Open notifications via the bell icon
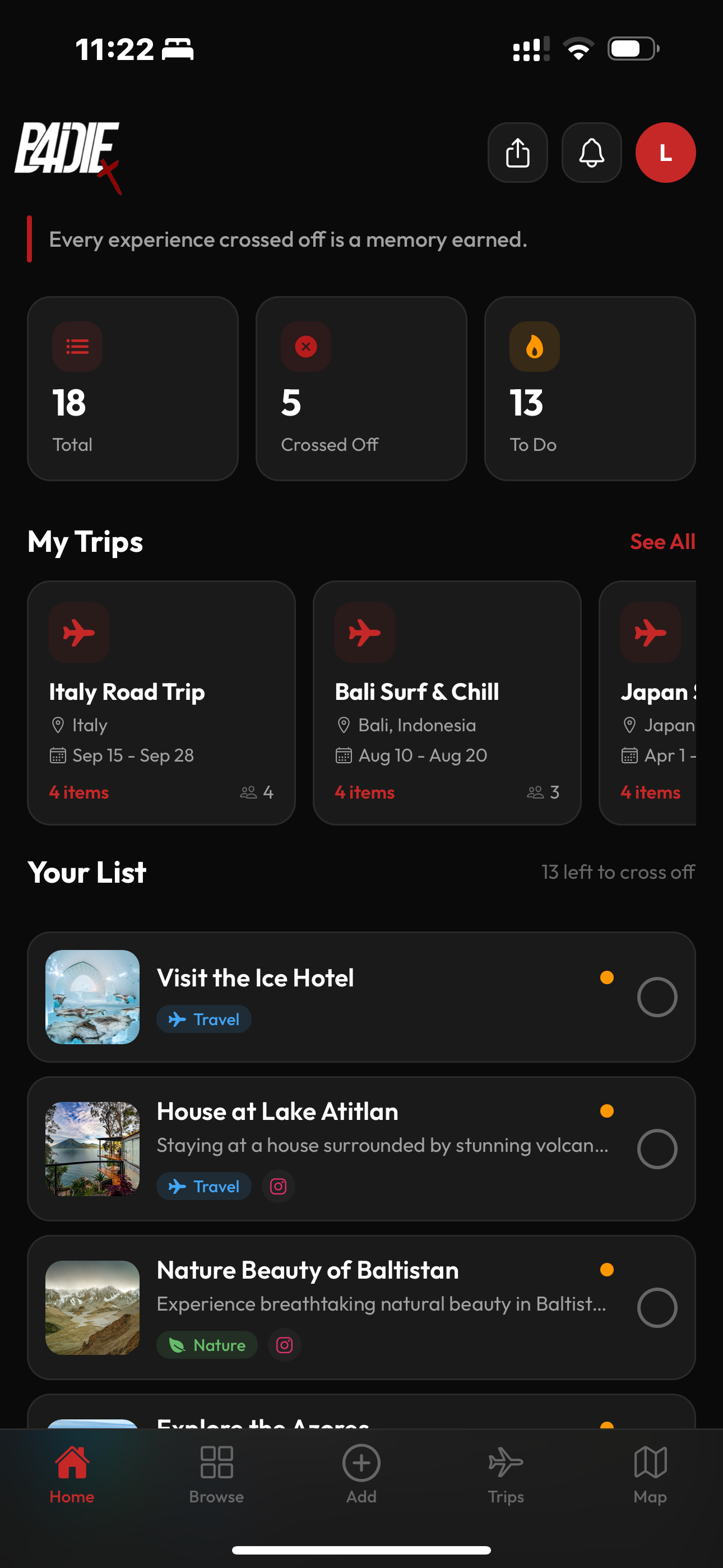This screenshot has width=723, height=1568. pos(591,153)
